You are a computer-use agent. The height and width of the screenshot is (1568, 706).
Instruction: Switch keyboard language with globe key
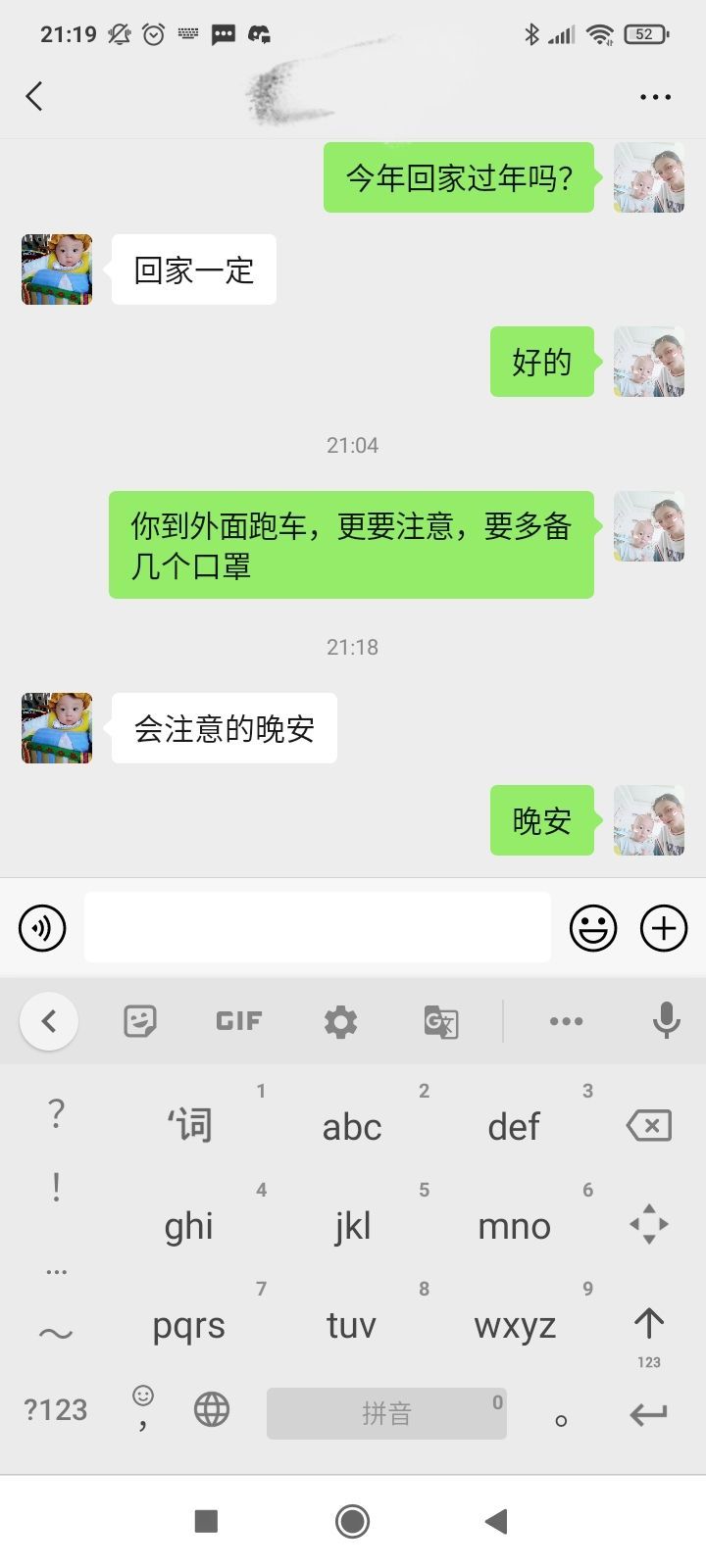coord(212,1410)
